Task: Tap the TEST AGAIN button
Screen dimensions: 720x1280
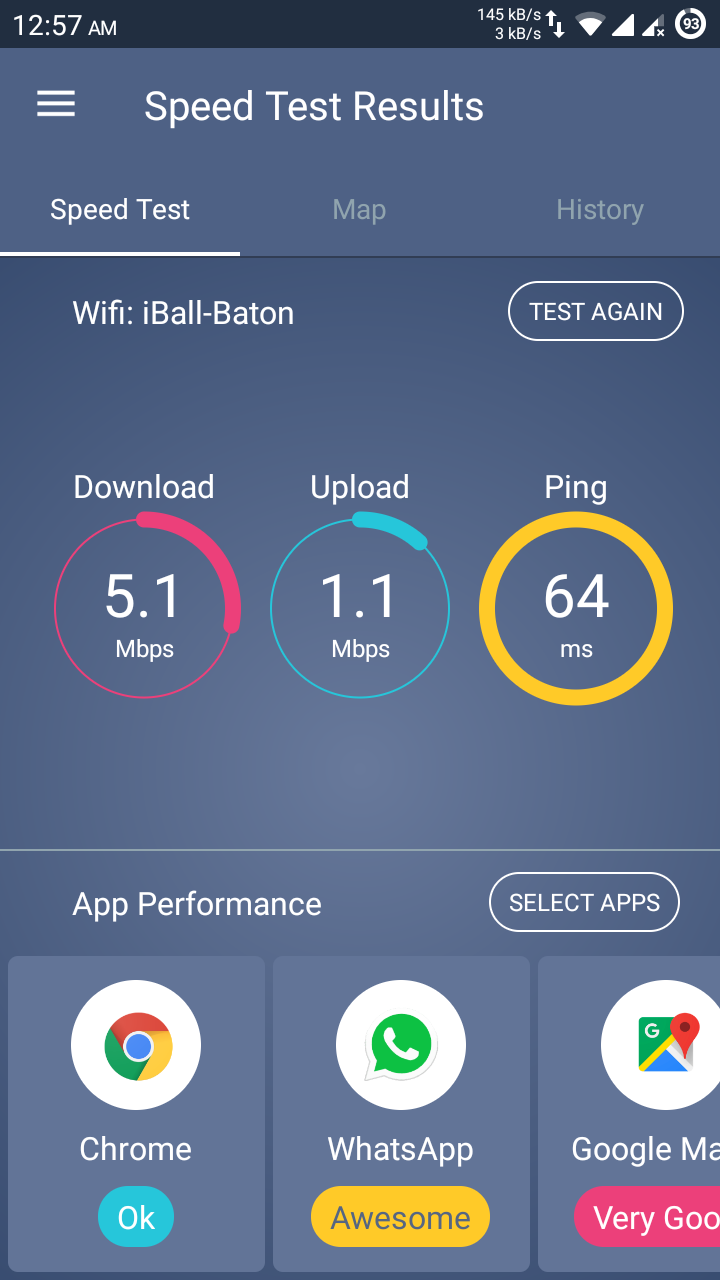Action: coord(596,312)
